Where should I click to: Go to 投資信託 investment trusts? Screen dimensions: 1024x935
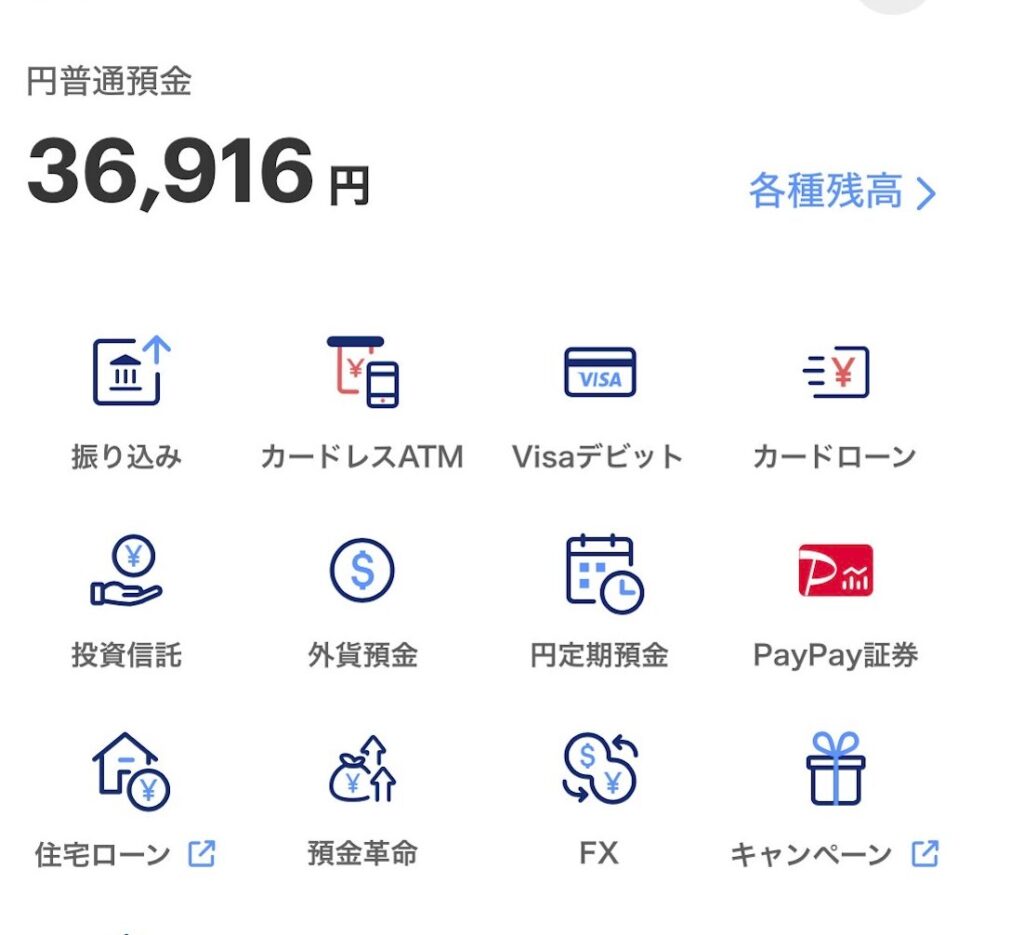pos(127,598)
